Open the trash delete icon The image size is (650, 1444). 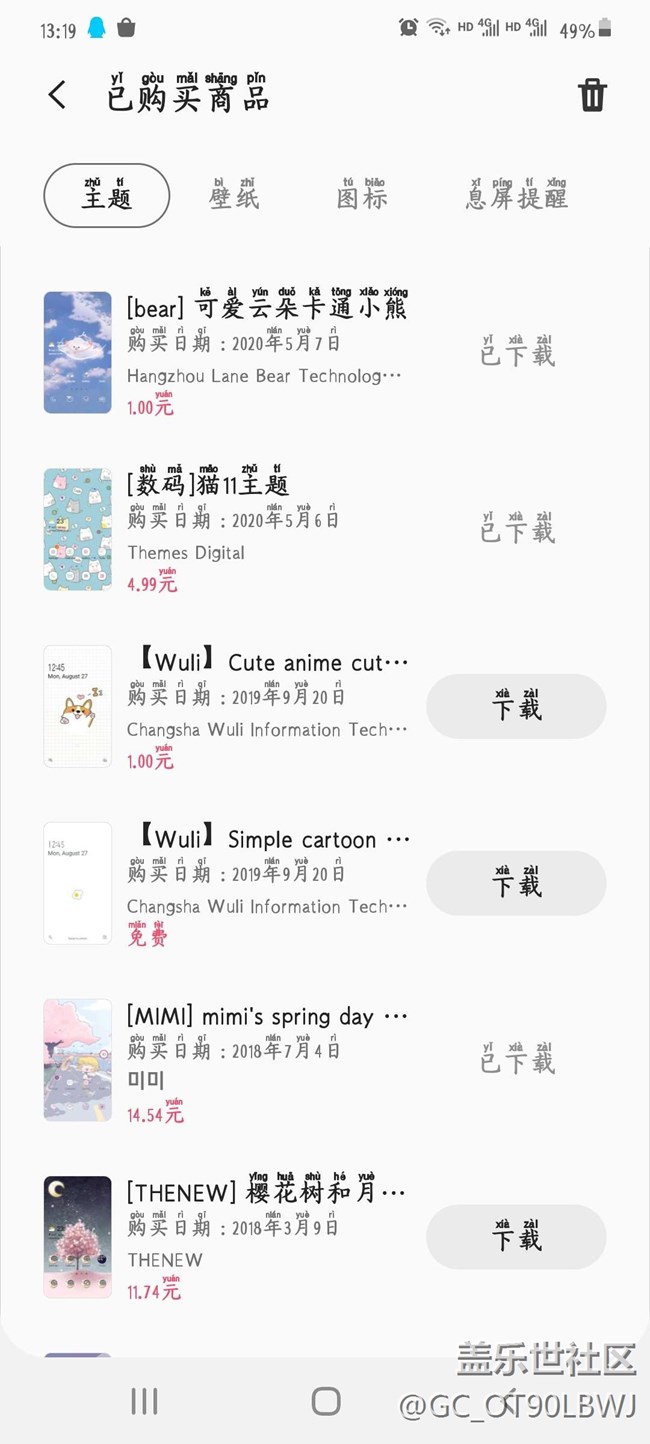(592, 95)
